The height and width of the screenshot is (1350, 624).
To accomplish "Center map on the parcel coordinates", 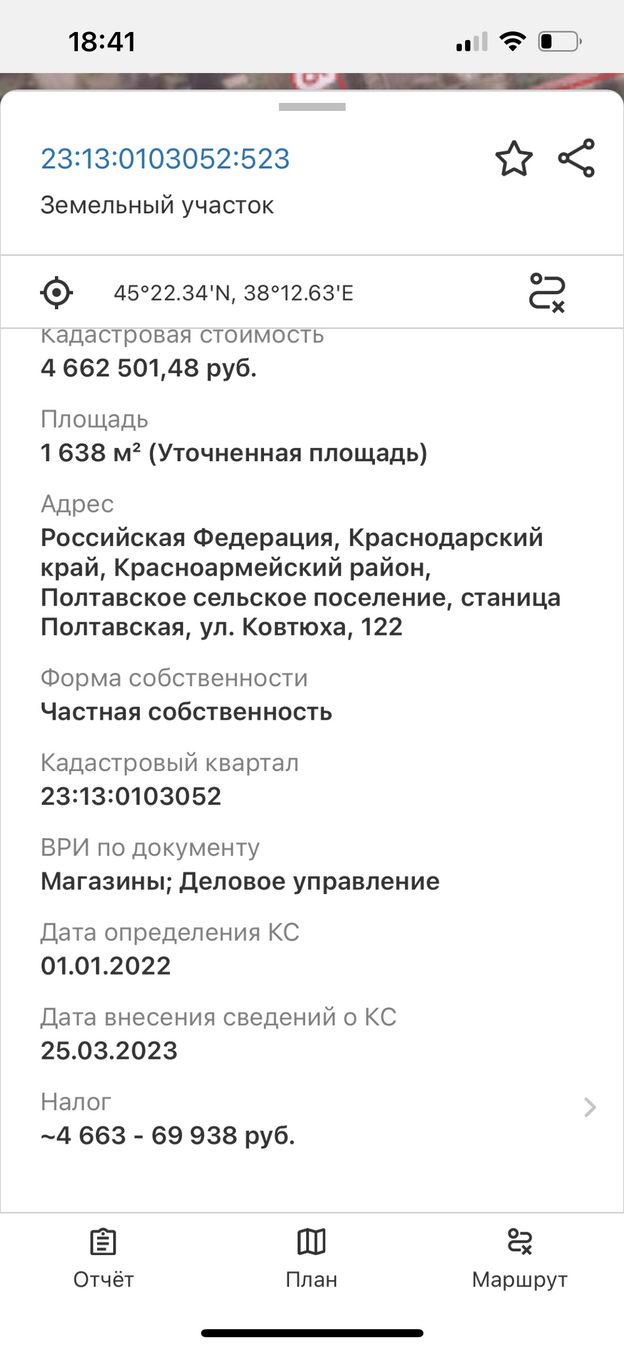I will 57,293.
